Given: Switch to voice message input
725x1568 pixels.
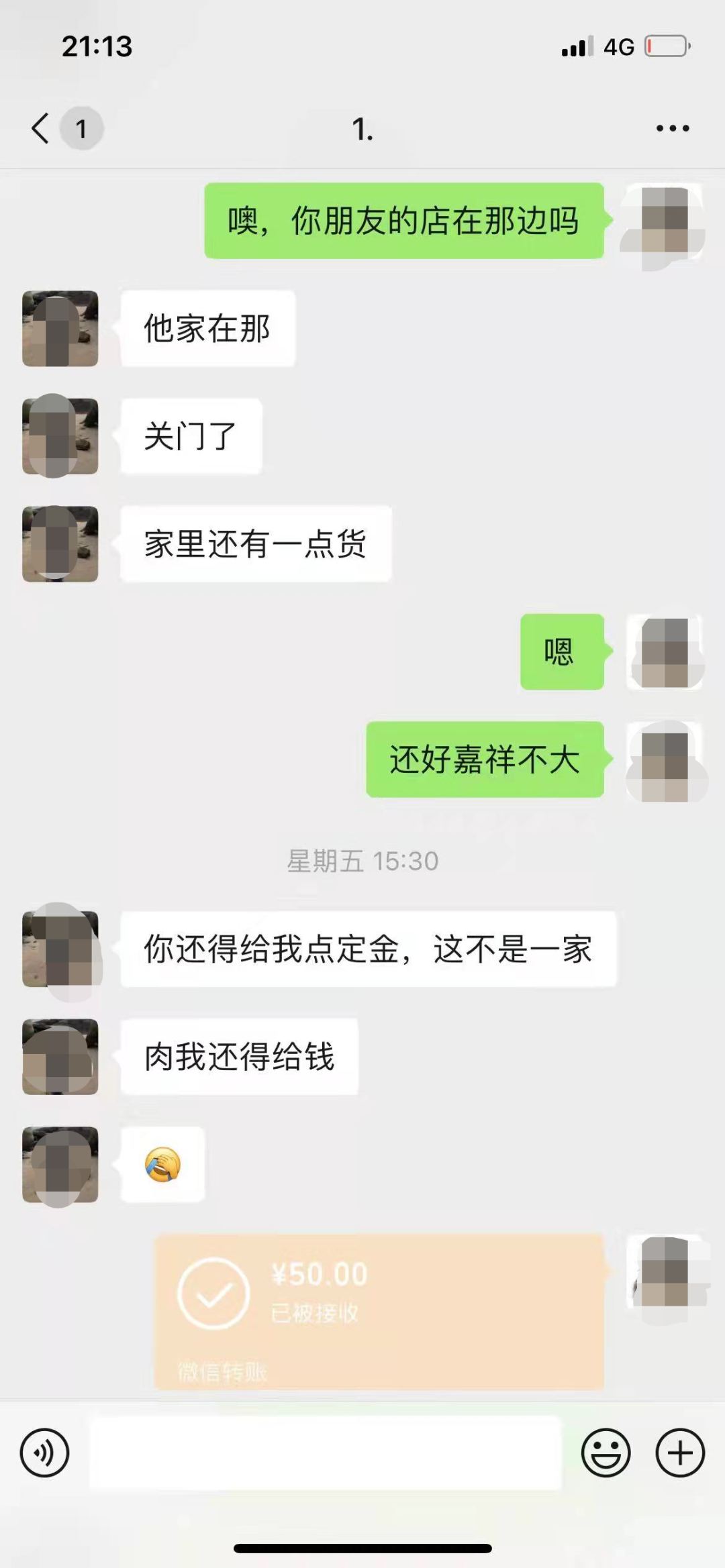Looking at the screenshot, I should [x=44, y=1453].
